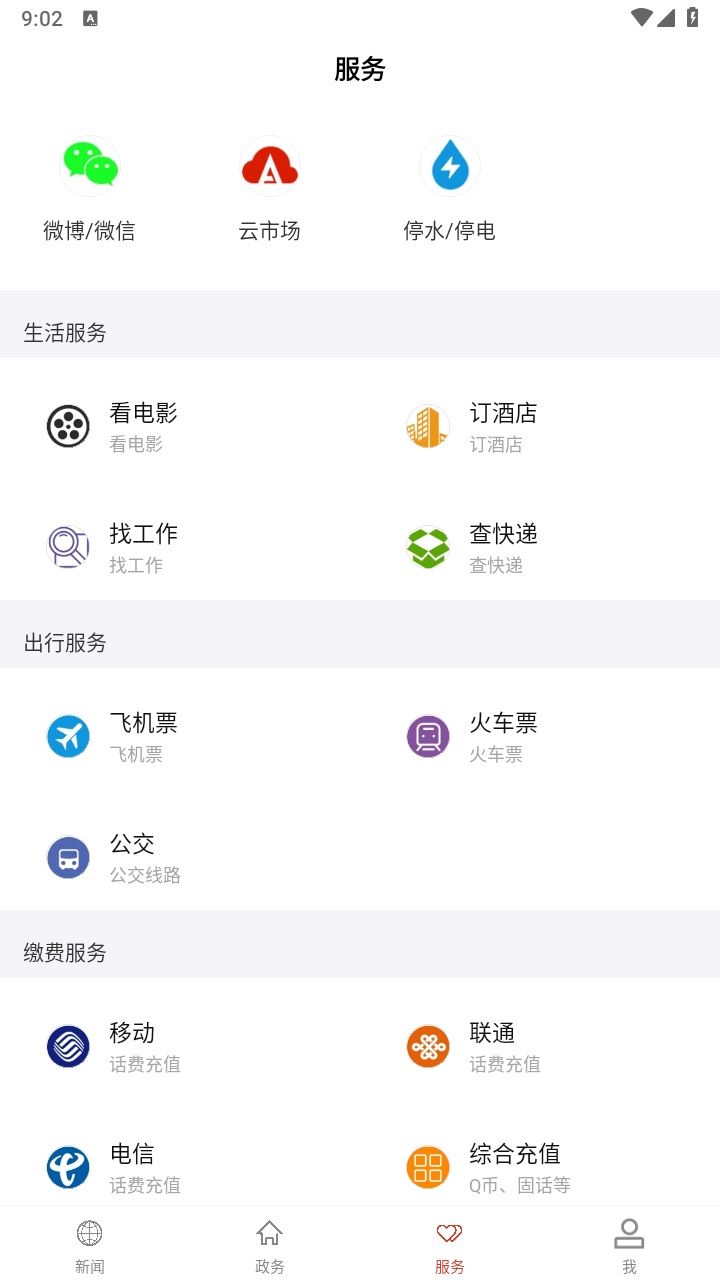Switch to the 新闻 news tab
Screen dimensions: 720x1280
pyautogui.click(x=90, y=1243)
